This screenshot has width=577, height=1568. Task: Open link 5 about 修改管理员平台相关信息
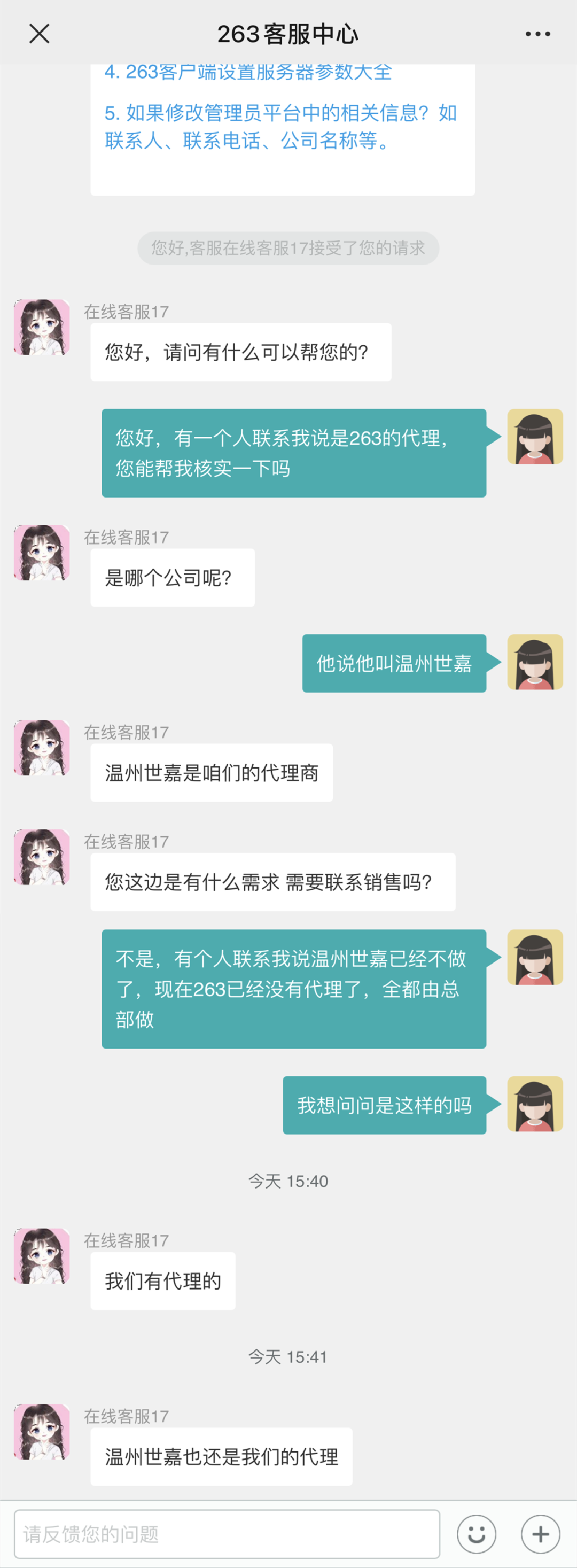point(280,127)
